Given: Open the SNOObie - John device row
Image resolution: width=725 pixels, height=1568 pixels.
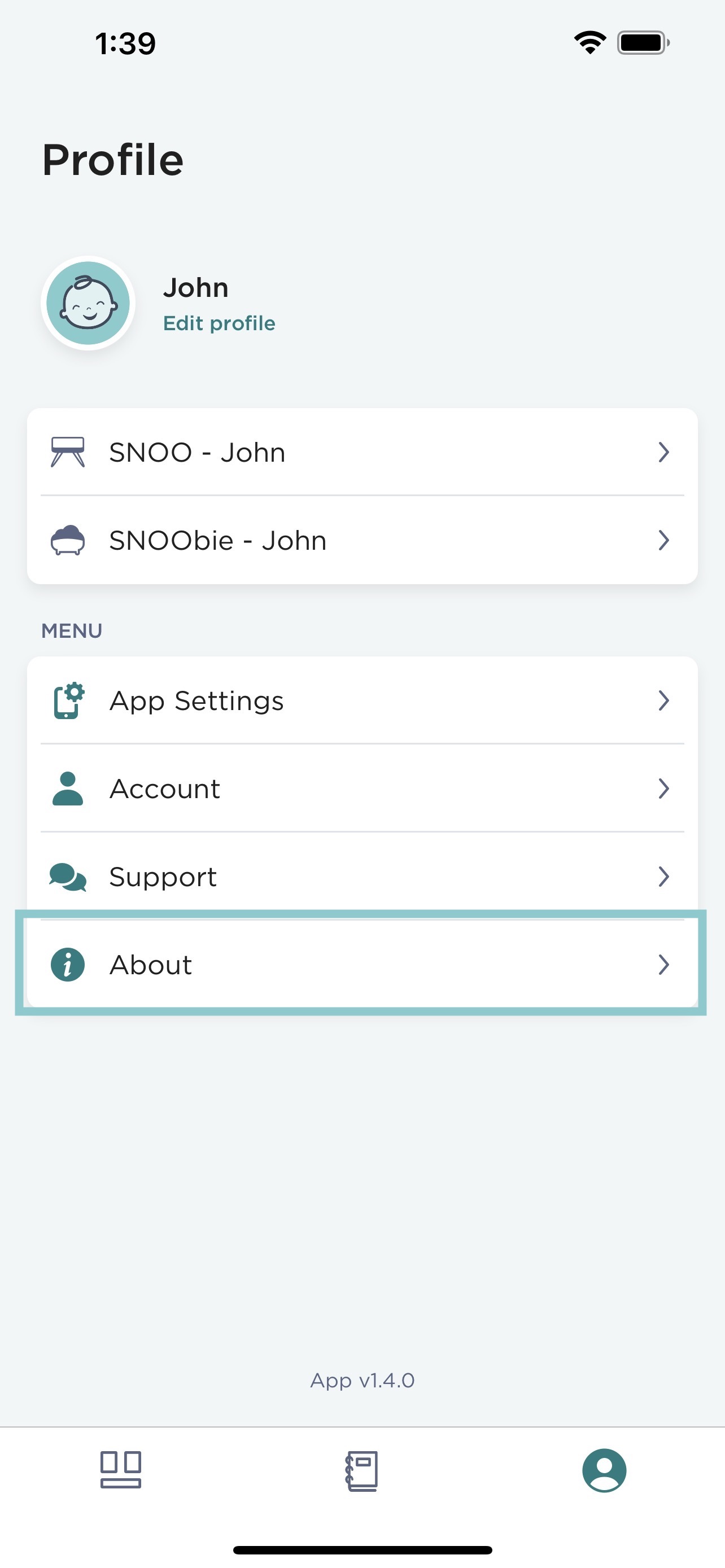Looking at the screenshot, I should click(362, 541).
